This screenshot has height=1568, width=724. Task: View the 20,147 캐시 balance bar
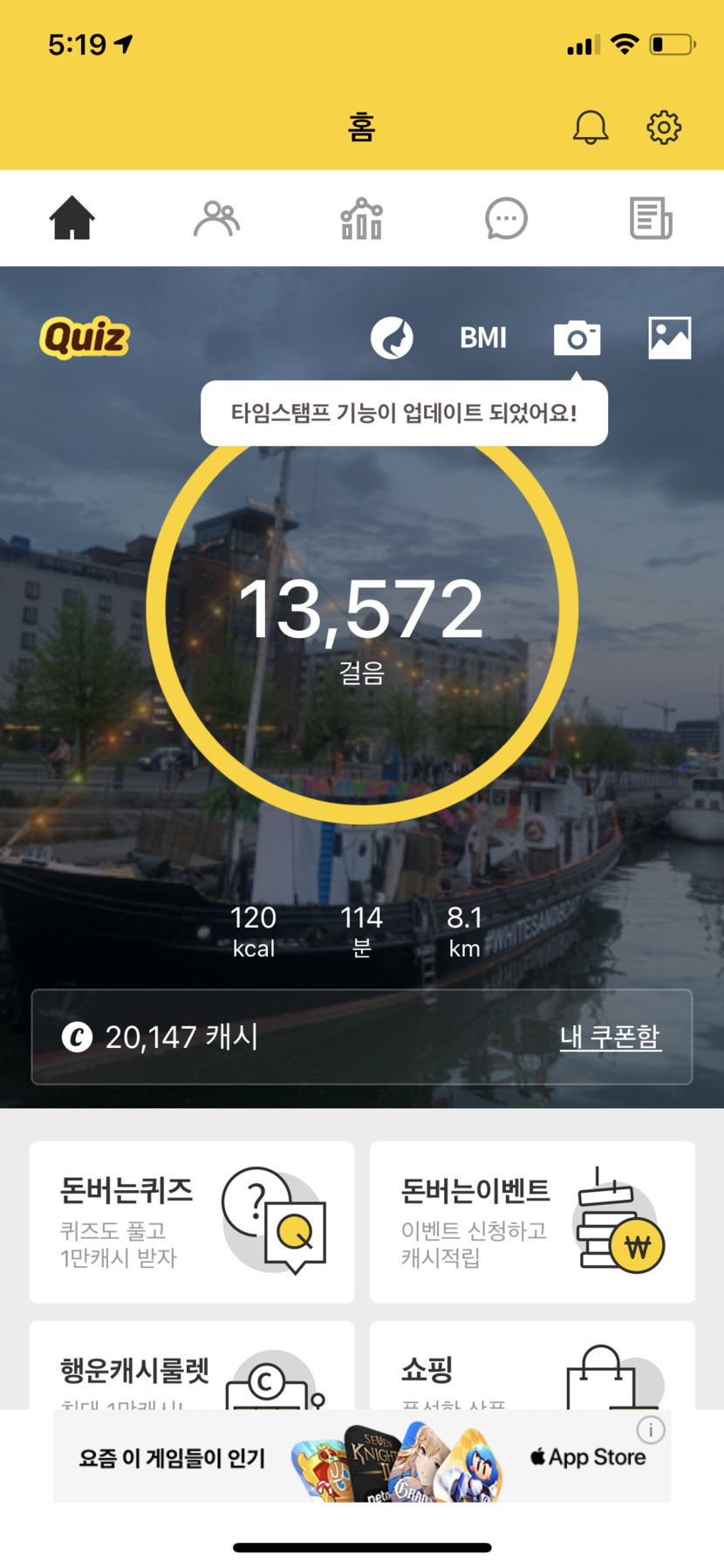262,1037
